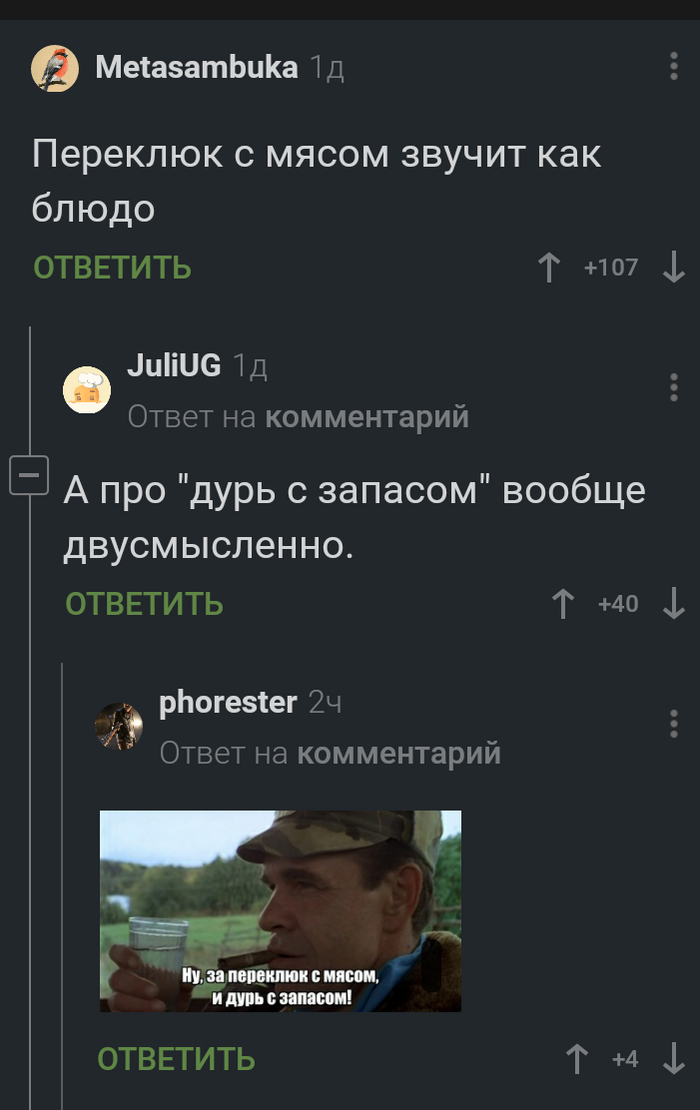Reply to Metasambuka's comment
Image resolution: width=700 pixels, height=1110 pixels.
(112, 267)
